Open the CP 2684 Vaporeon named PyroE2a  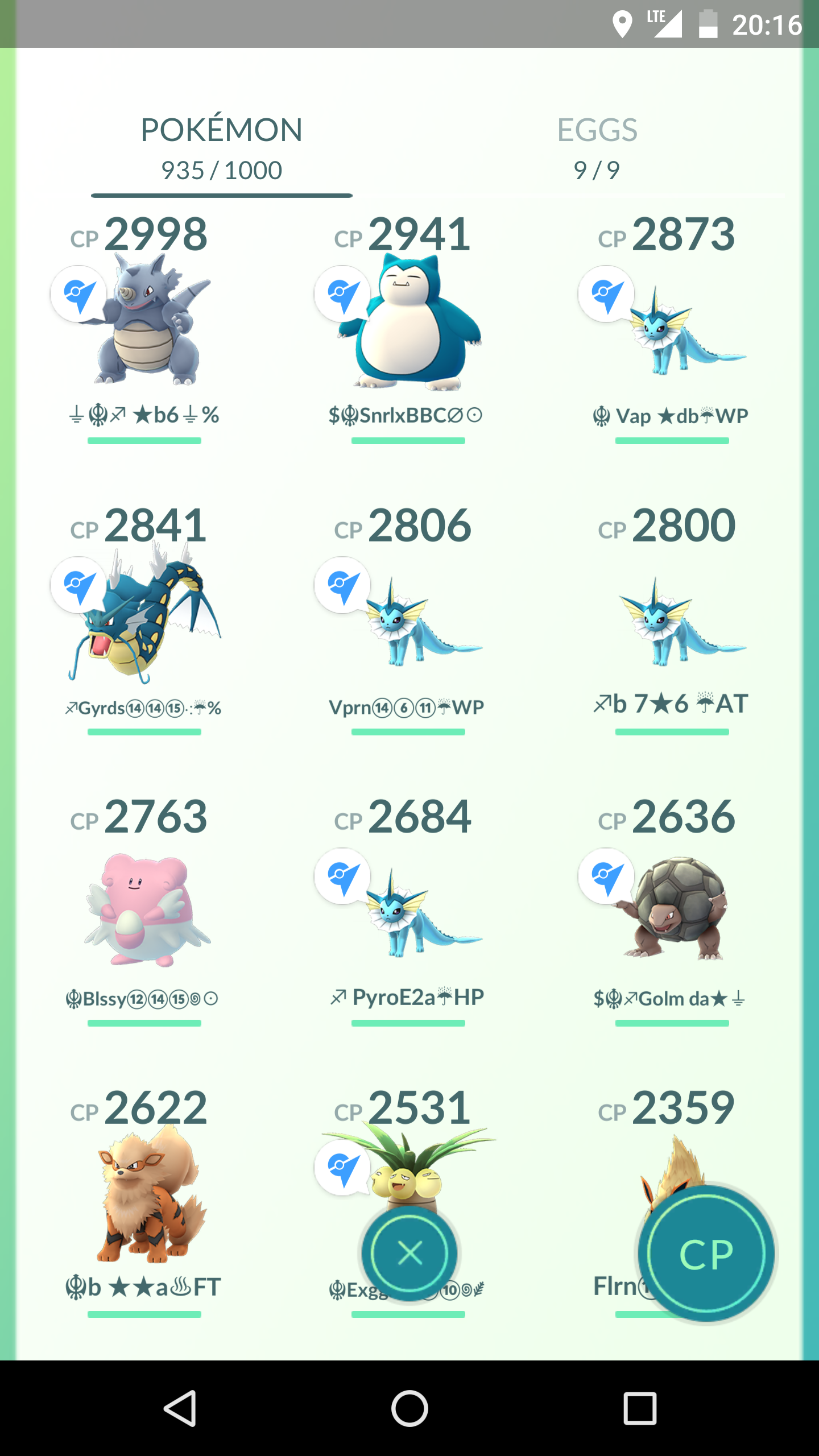pyautogui.click(x=408, y=910)
